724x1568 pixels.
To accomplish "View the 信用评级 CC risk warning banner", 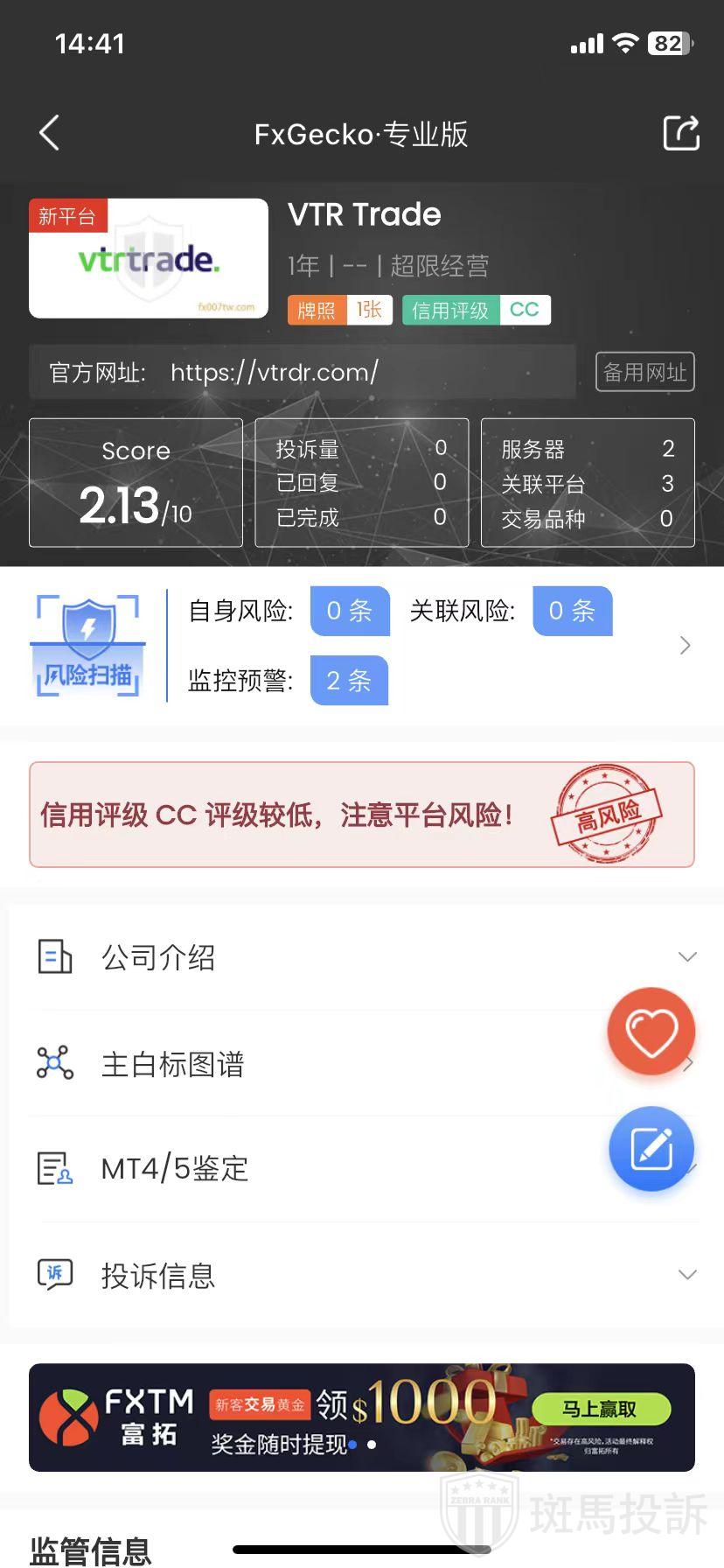I will (x=361, y=815).
